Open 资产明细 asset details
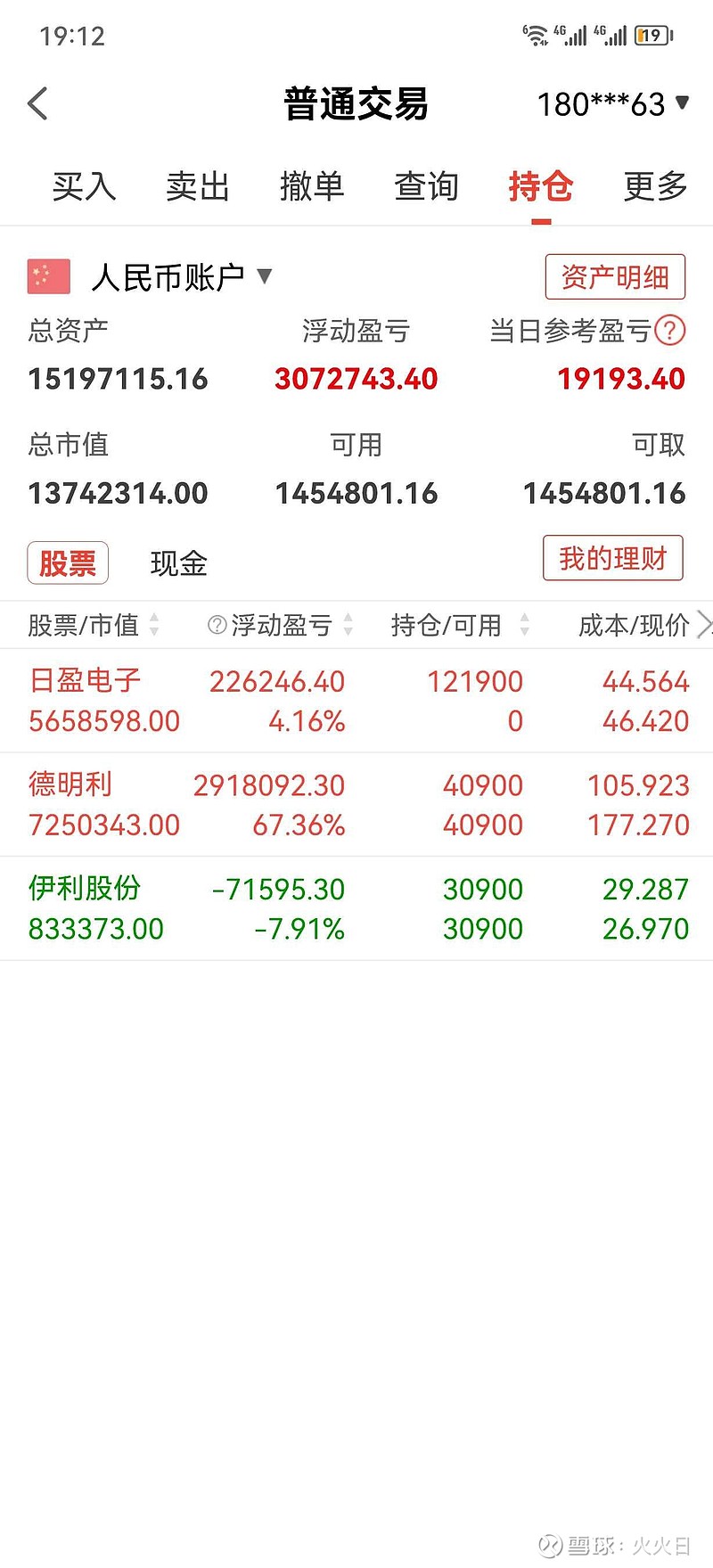 614,277
